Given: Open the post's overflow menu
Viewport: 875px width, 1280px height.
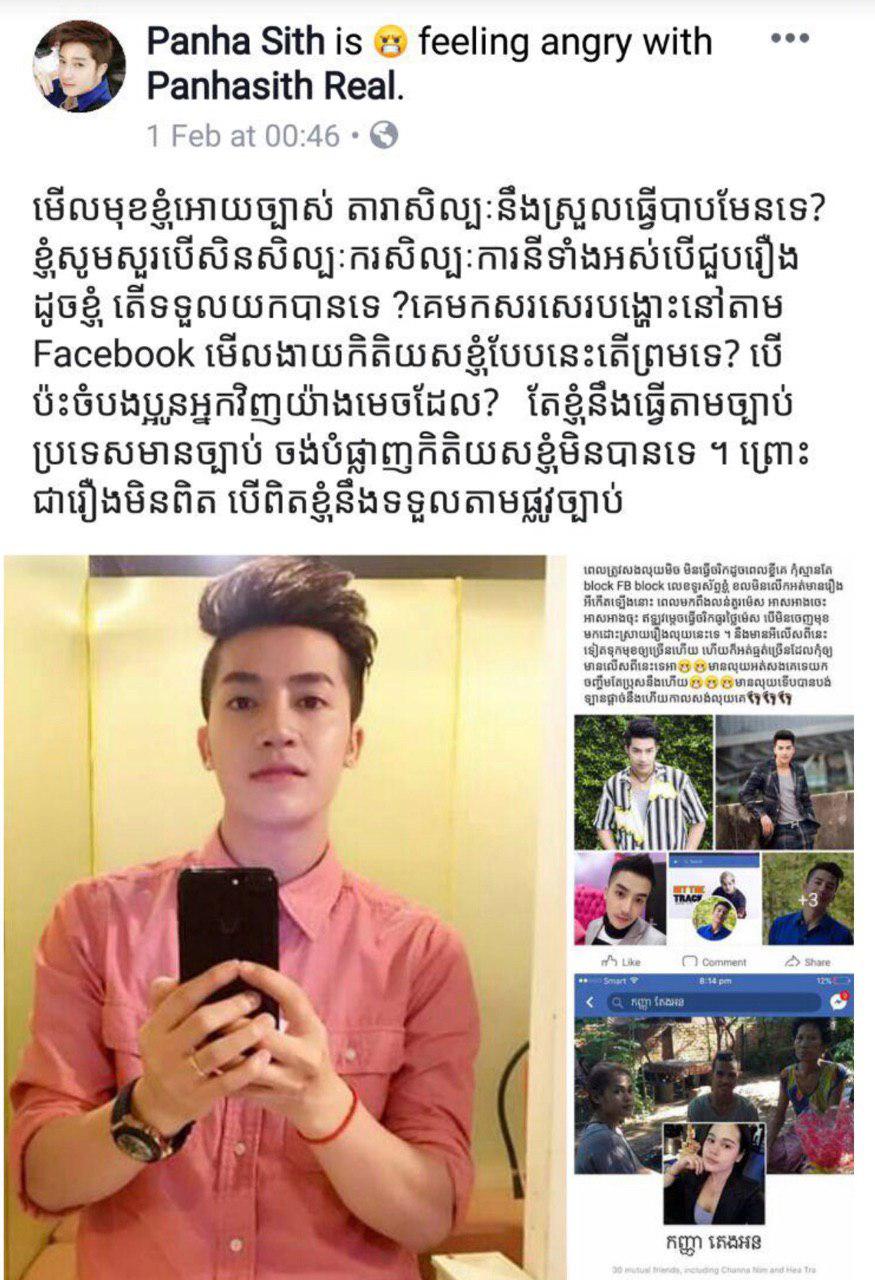Looking at the screenshot, I should click(789, 39).
